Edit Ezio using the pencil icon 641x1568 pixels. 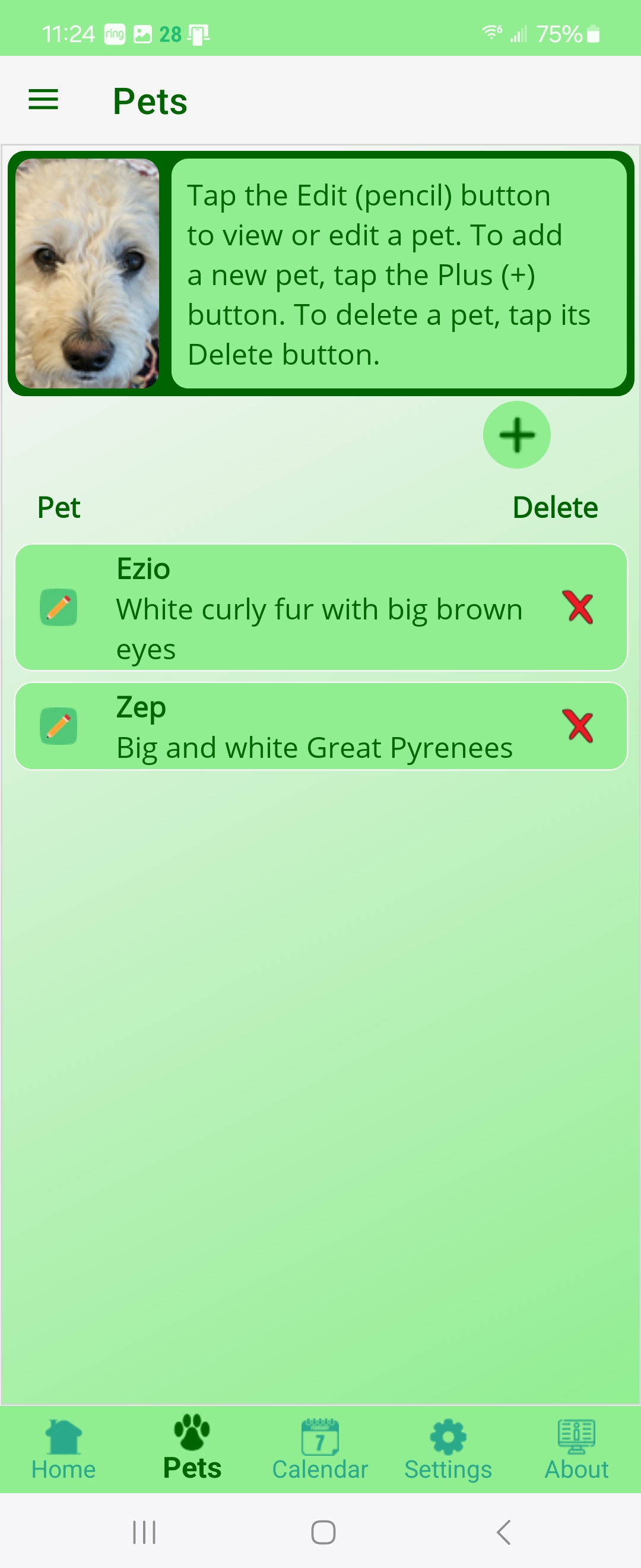pos(58,608)
